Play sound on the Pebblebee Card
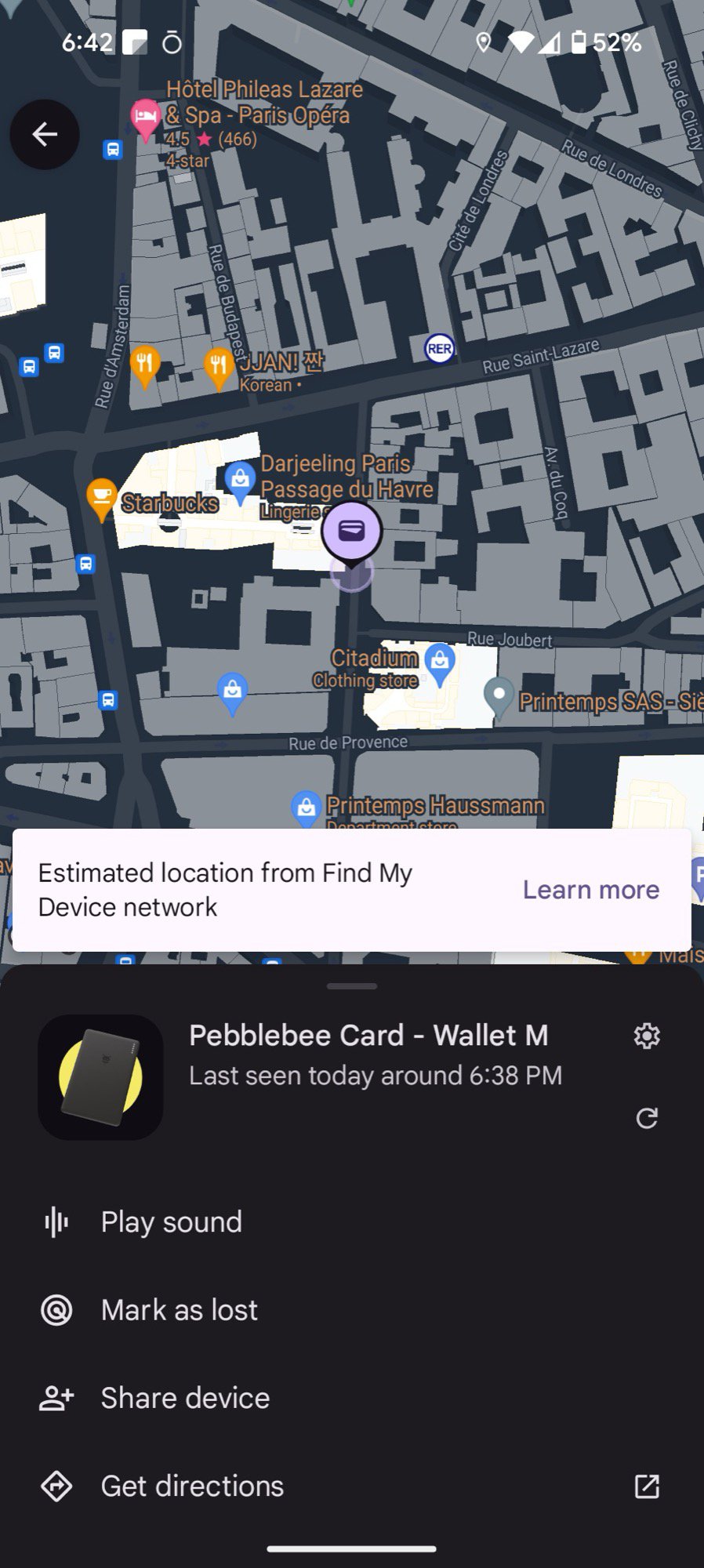The height and width of the screenshot is (1568, 704). (171, 1222)
